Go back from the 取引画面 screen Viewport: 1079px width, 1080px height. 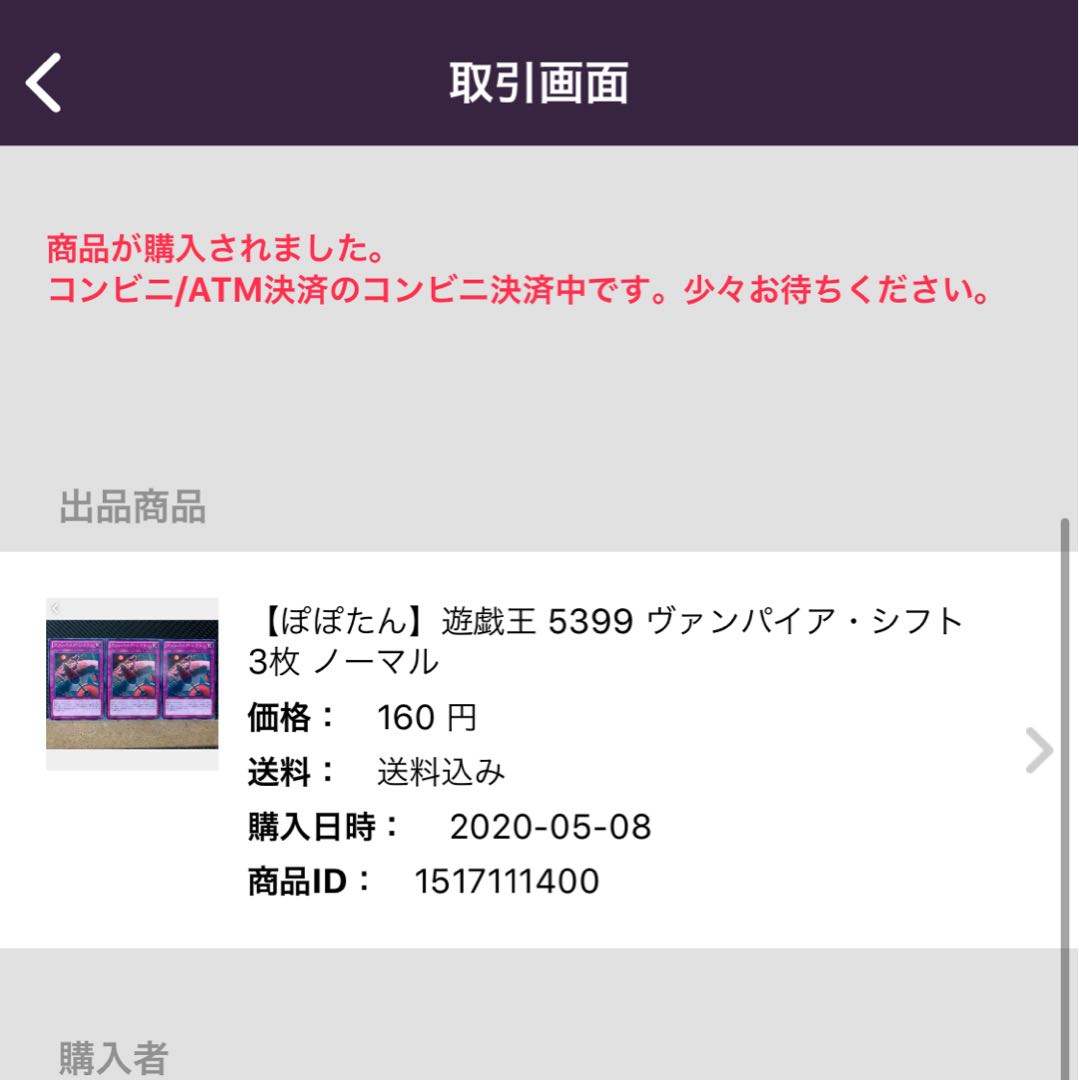(x=44, y=82)
